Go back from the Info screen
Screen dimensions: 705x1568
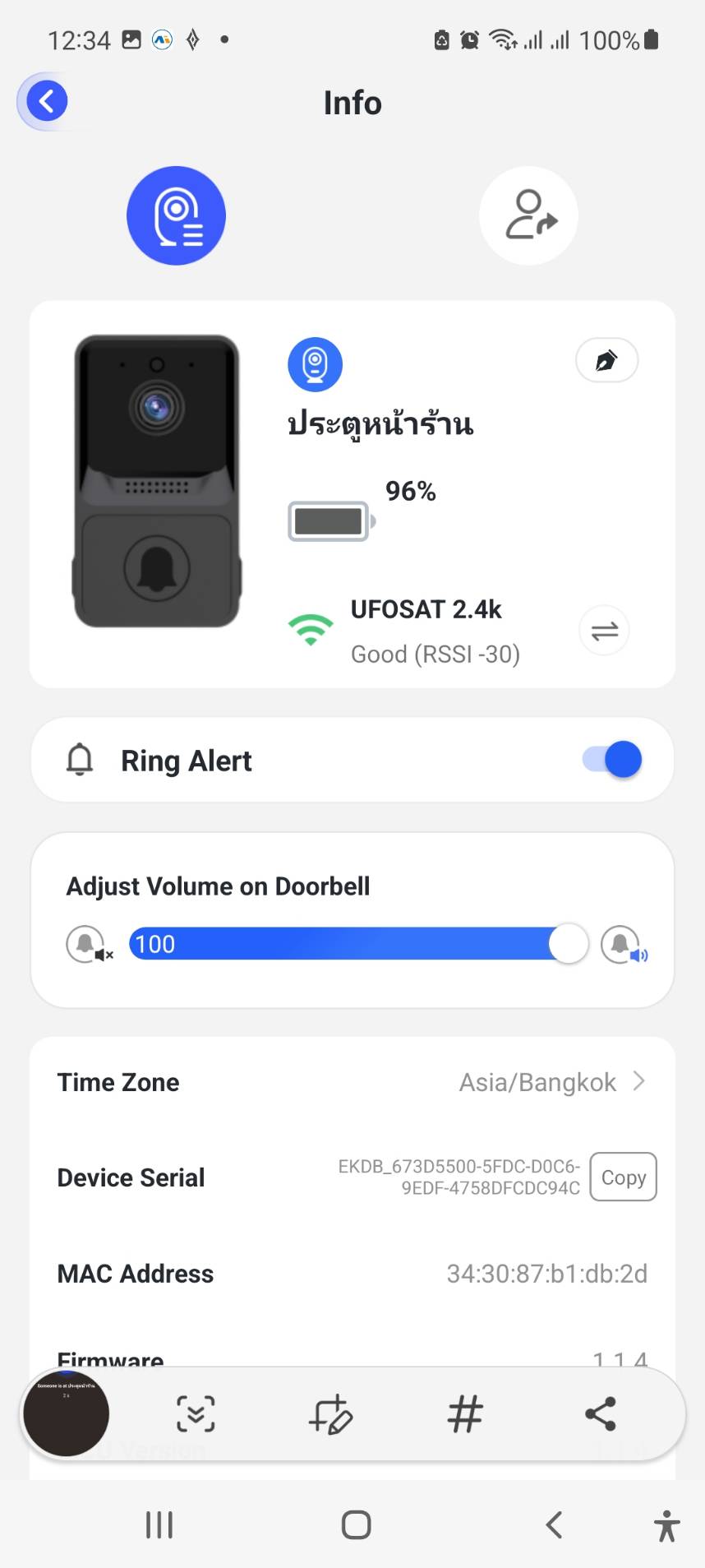47,102
